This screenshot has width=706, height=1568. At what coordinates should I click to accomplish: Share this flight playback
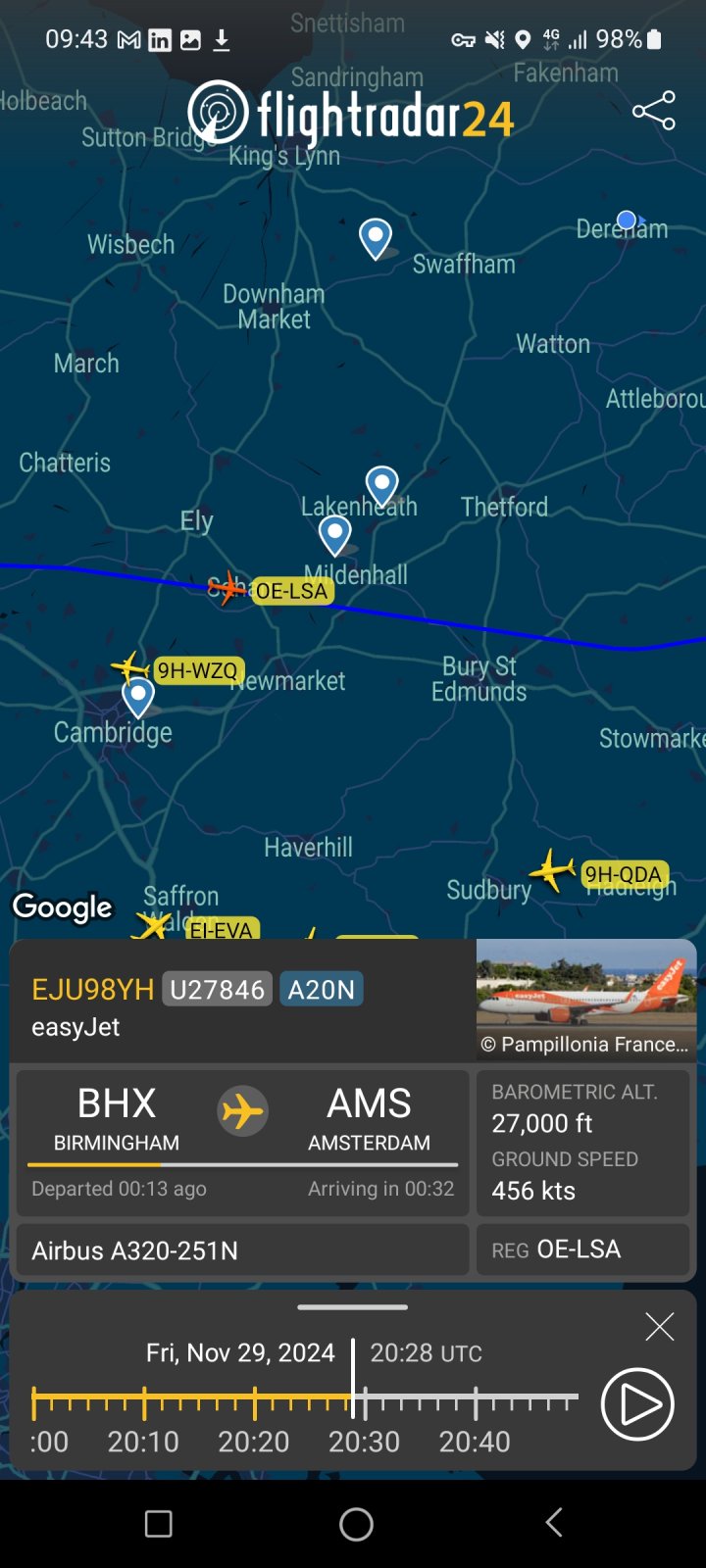point(654,111)
